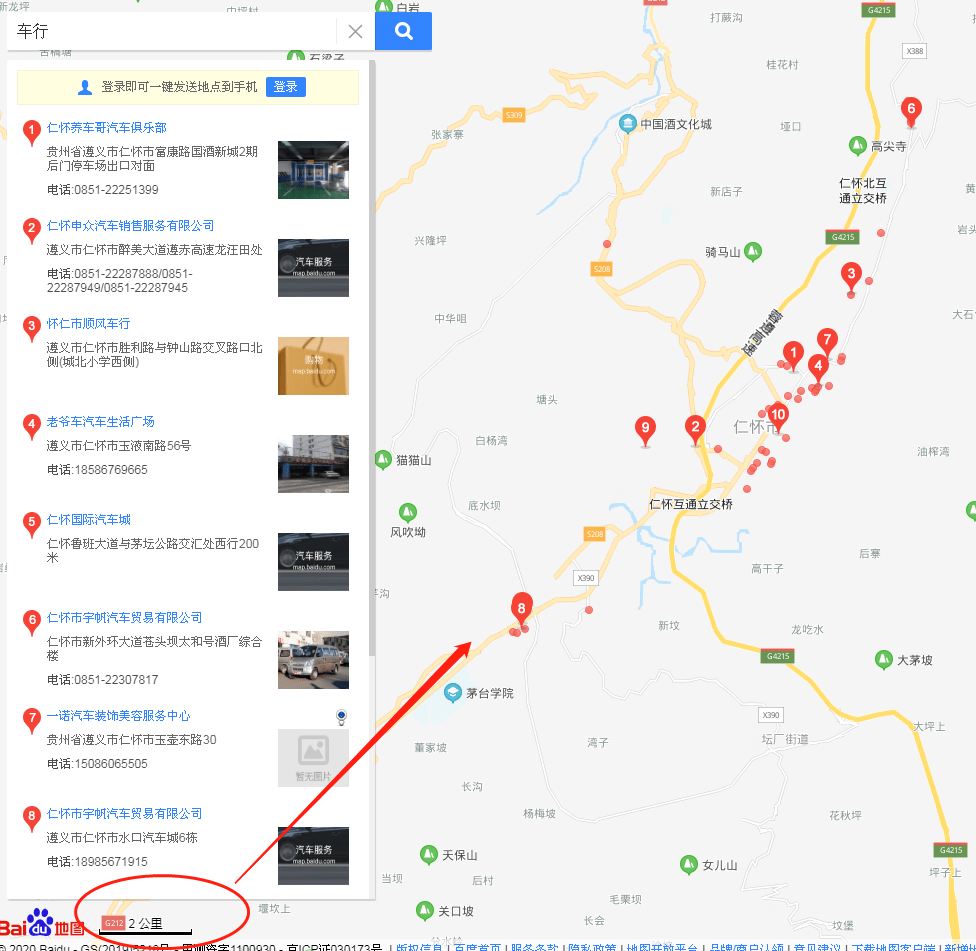
Task: Open result 老爷车汽车生活广场
Action: (x=100, y=422)
